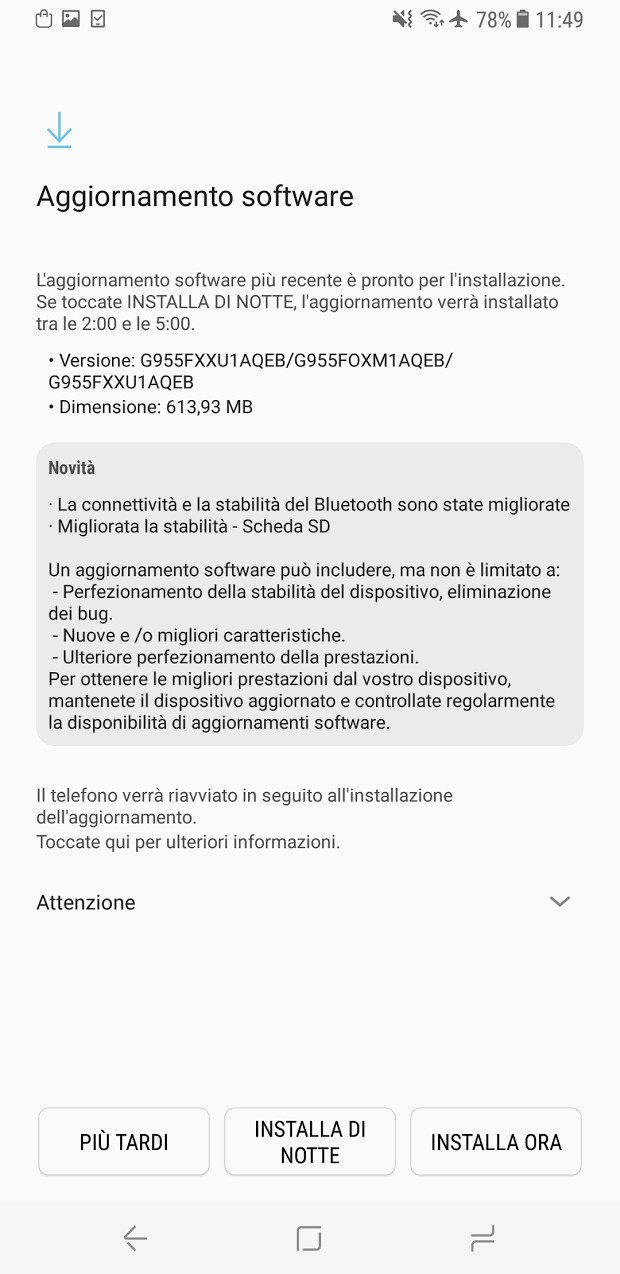This screenshot has width=620, height=1274.
Task: Start the update with INSTALLA ORA
Action: [x=496, y=1141]
